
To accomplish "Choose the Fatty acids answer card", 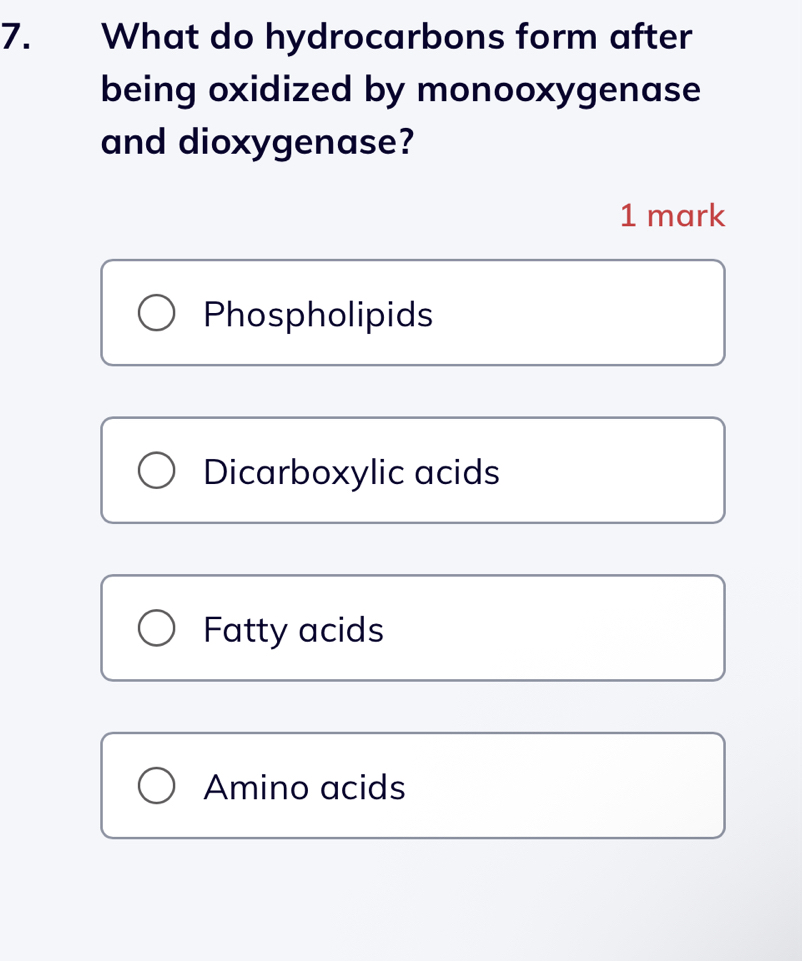I will click(x=413, y=627).
